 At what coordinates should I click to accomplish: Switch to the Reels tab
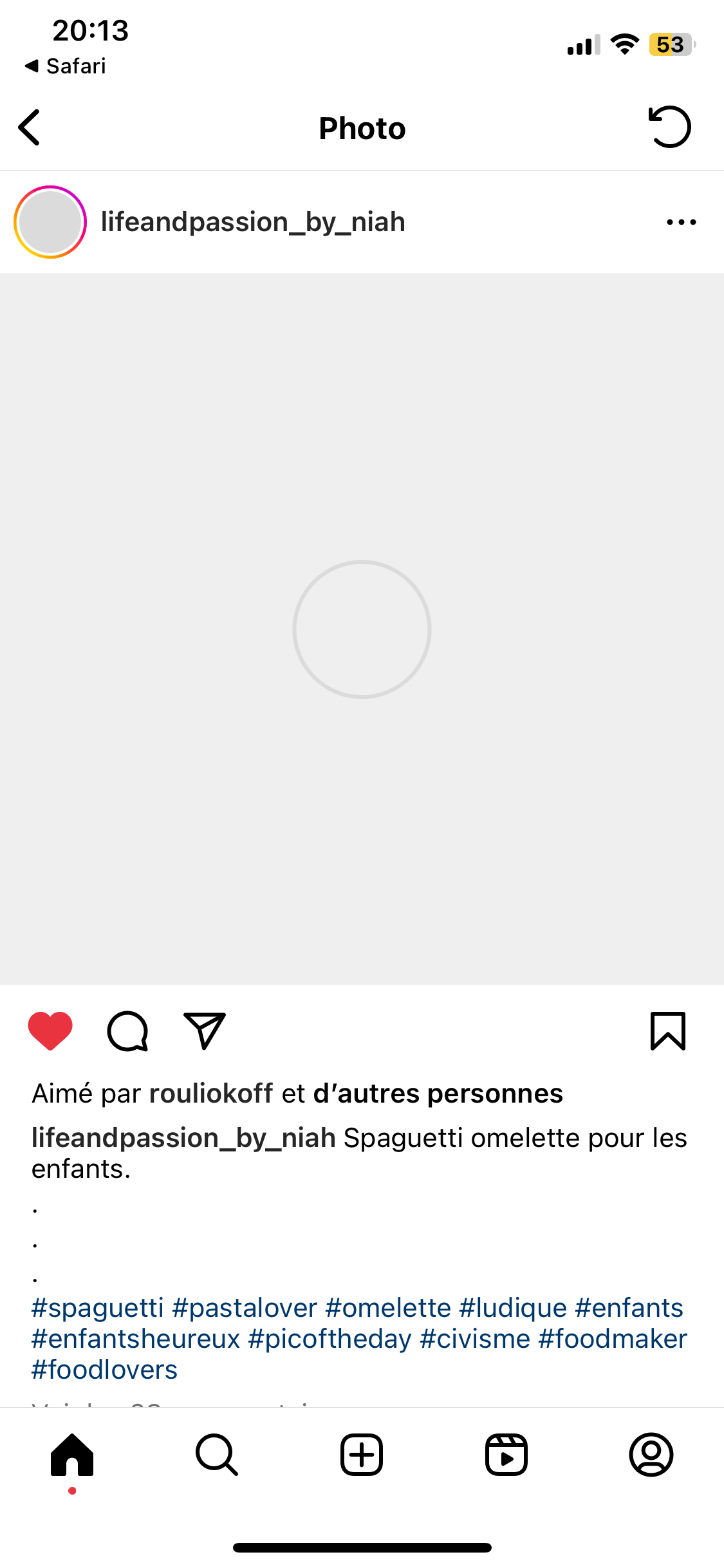coord(506,1455)
